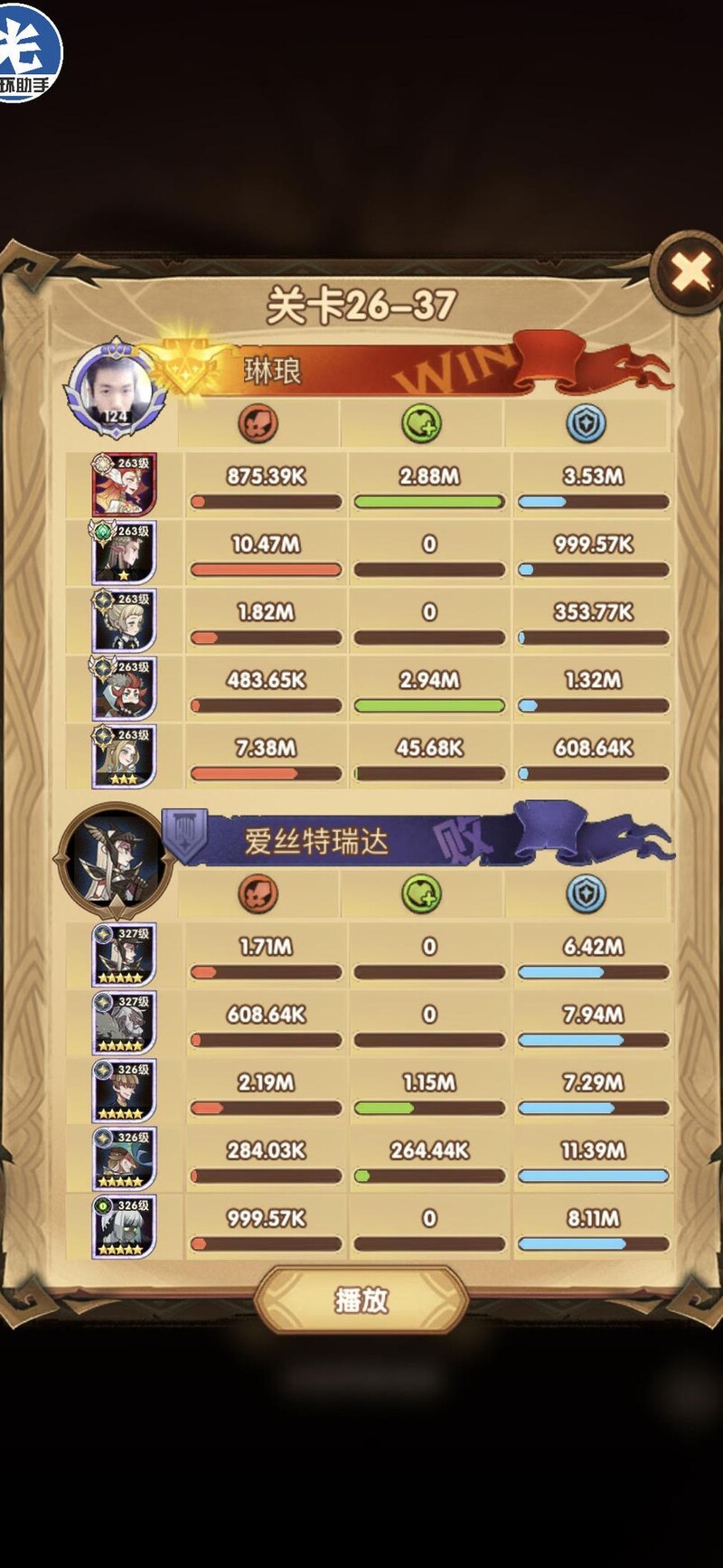The image size is (723, 1568).
Task: Select 琳琅's three-star hero with 7.38M damage
Action: [x=124, y=756]
